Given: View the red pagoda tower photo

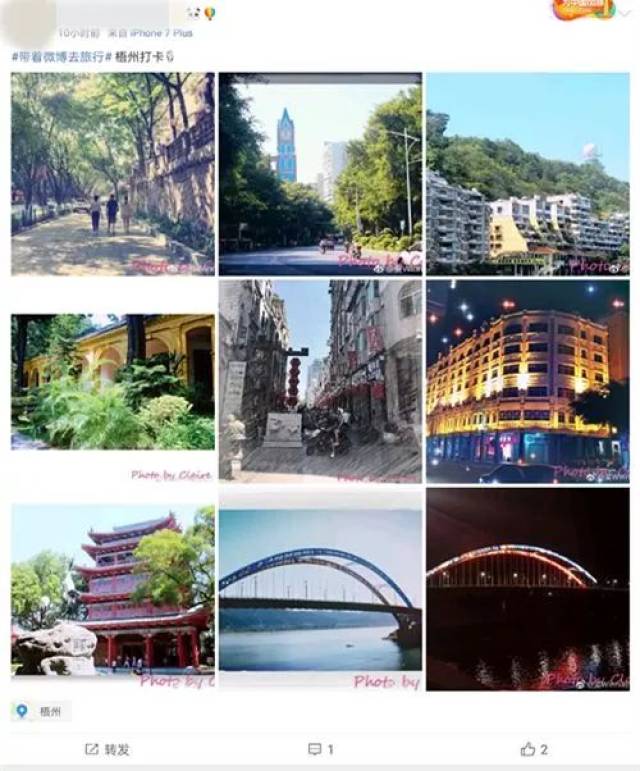Looking at the screenshot, I should (x=113, y=590).
